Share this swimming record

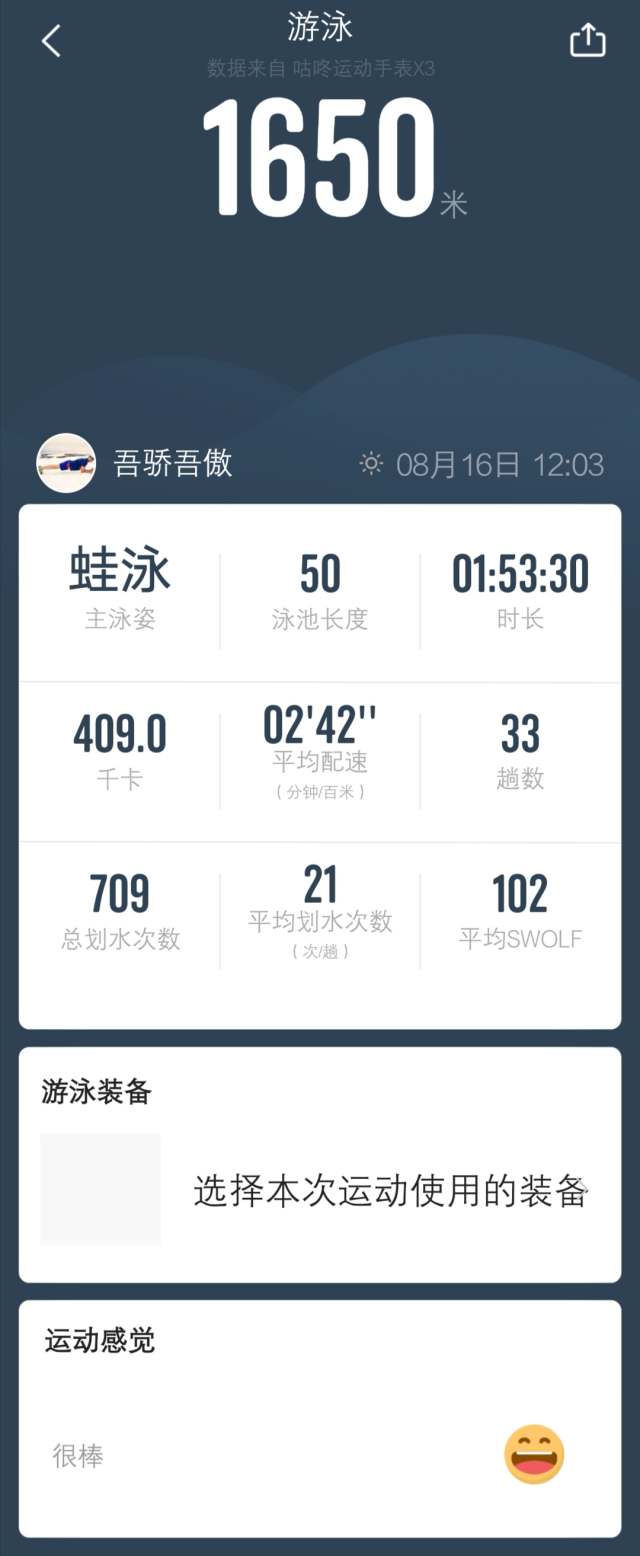587,41
